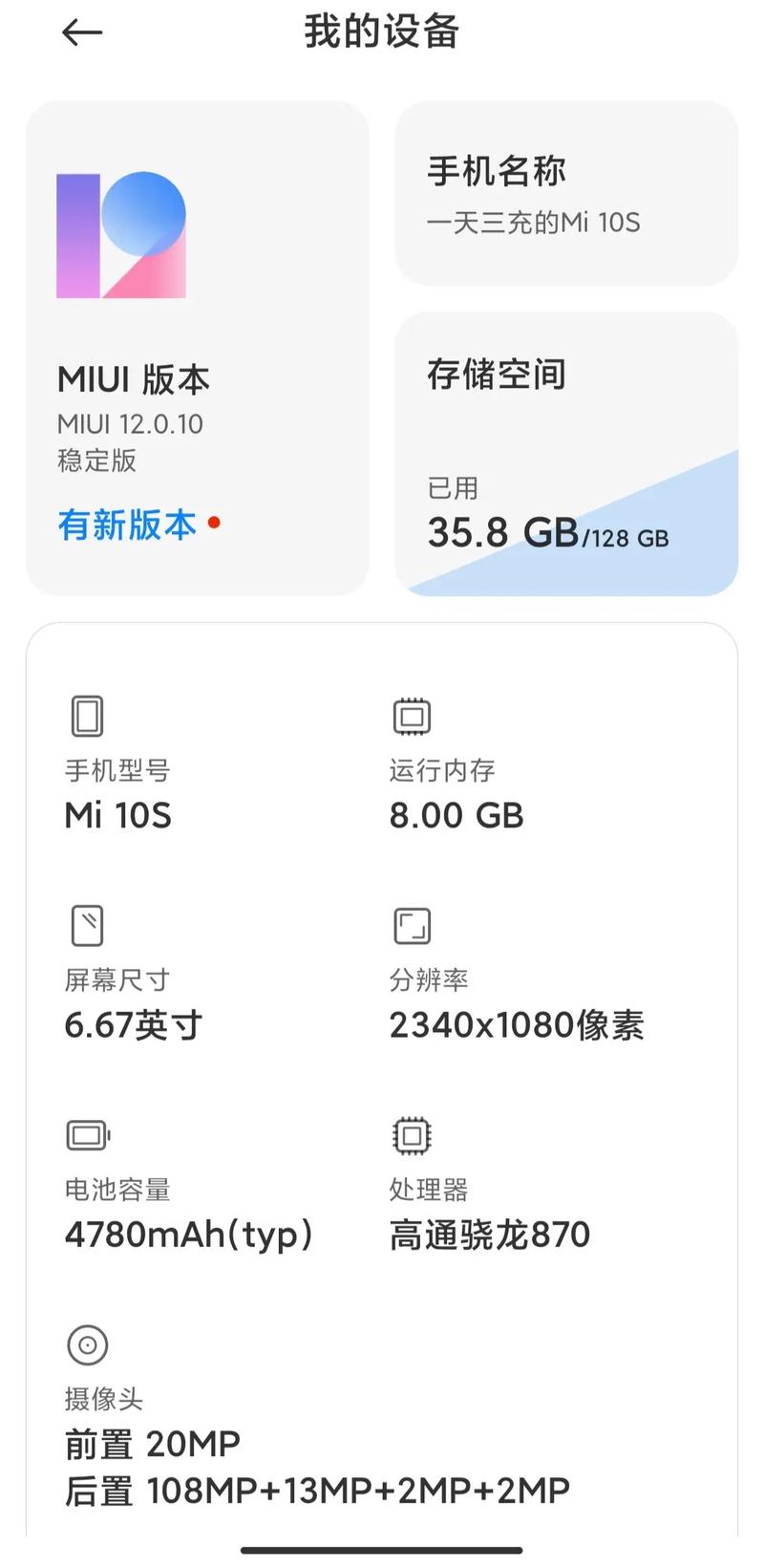764x1568 pixels.
Task: Click the camera (摄像头) icon
Action: (x=87, y=1342)
